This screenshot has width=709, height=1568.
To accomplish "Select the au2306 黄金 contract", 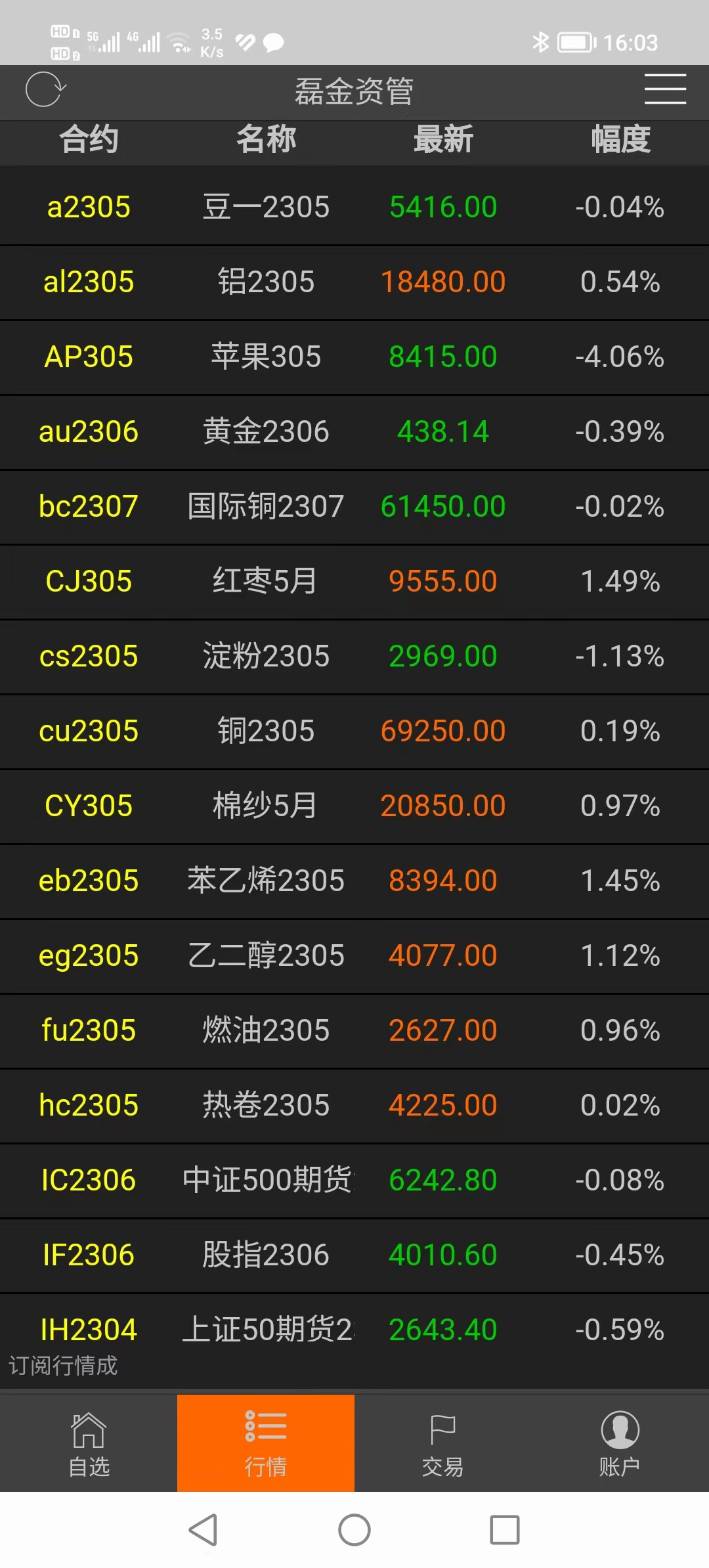I will 354,431.
